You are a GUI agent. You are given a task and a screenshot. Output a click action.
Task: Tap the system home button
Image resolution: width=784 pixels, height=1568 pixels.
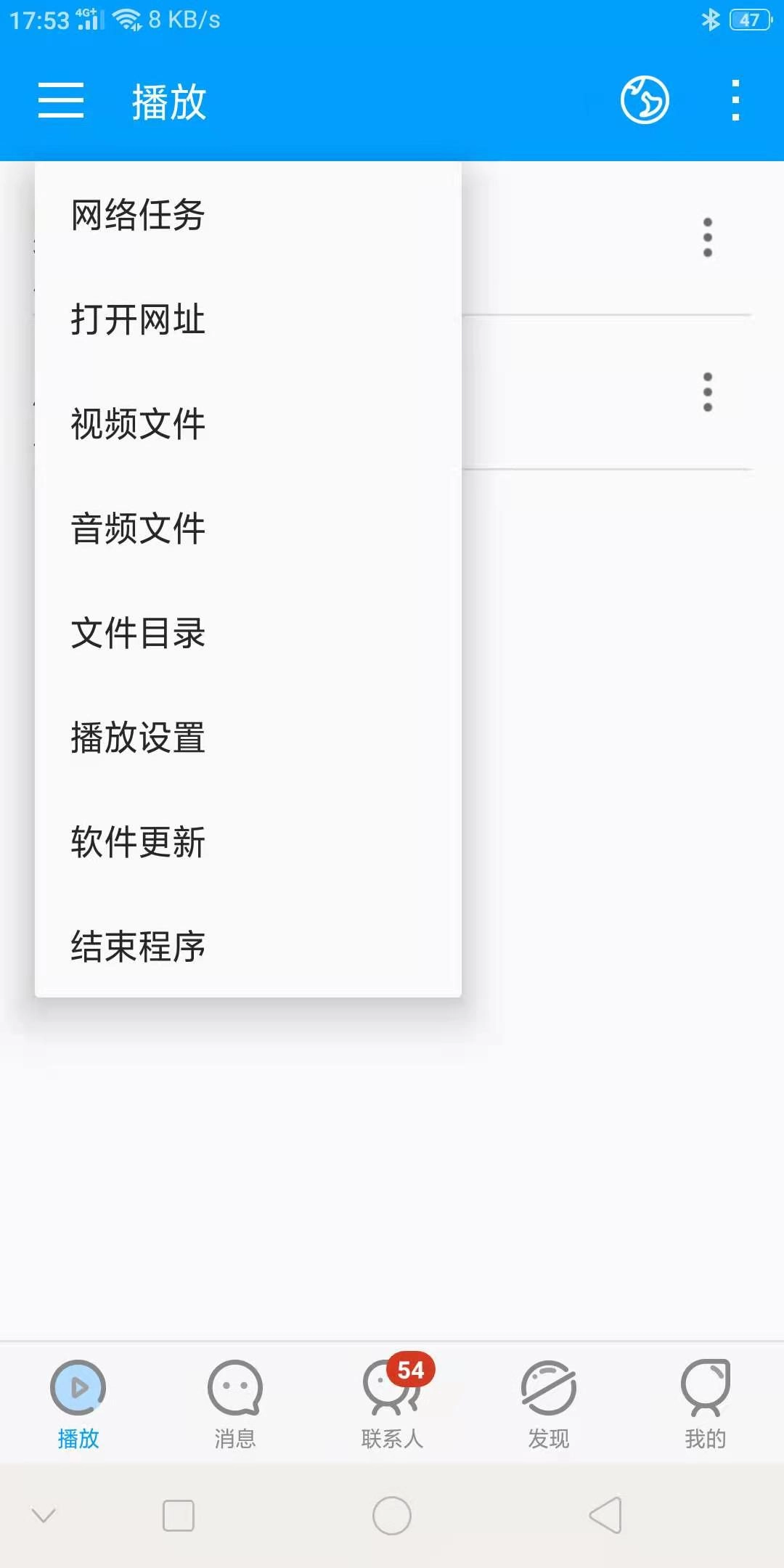(392, 1516)
